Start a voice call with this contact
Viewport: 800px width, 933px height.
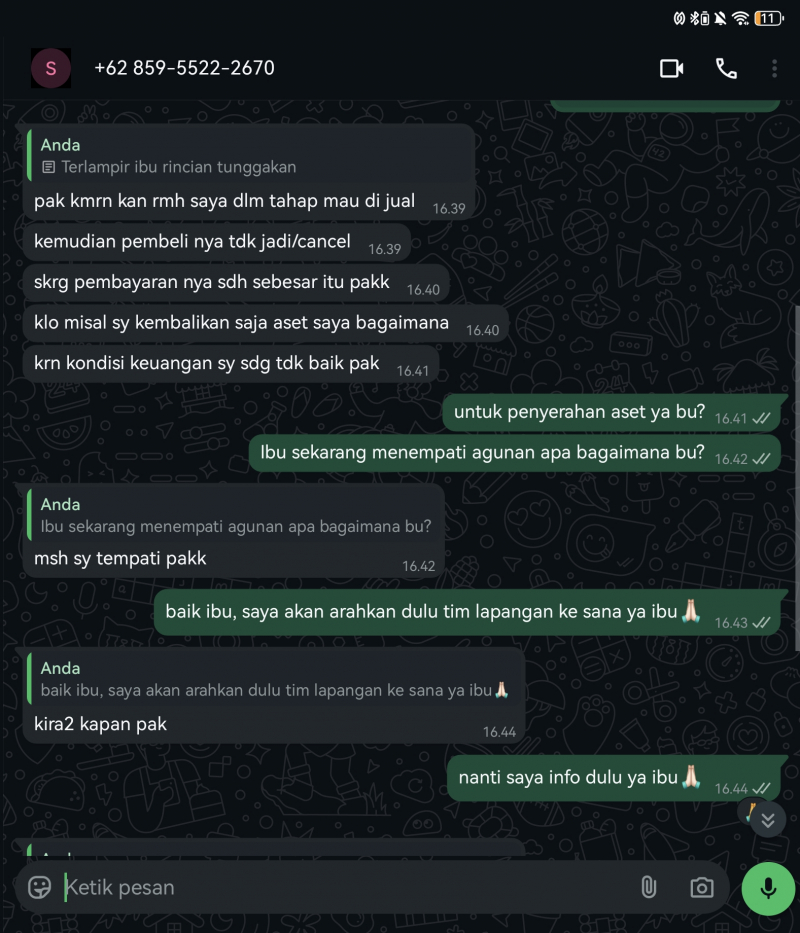pos(726,68)
